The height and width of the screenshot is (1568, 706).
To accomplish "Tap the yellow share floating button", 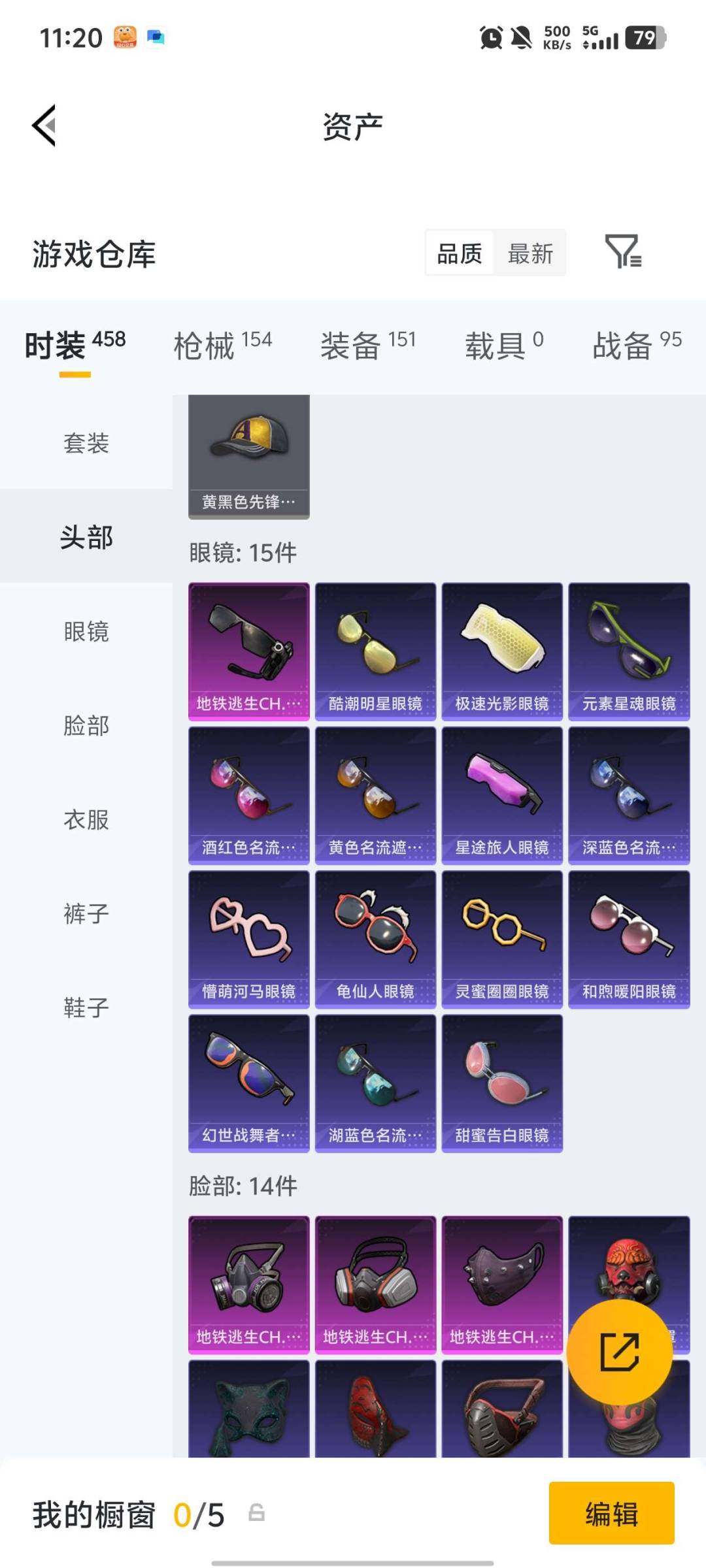I will [619, 1352].
